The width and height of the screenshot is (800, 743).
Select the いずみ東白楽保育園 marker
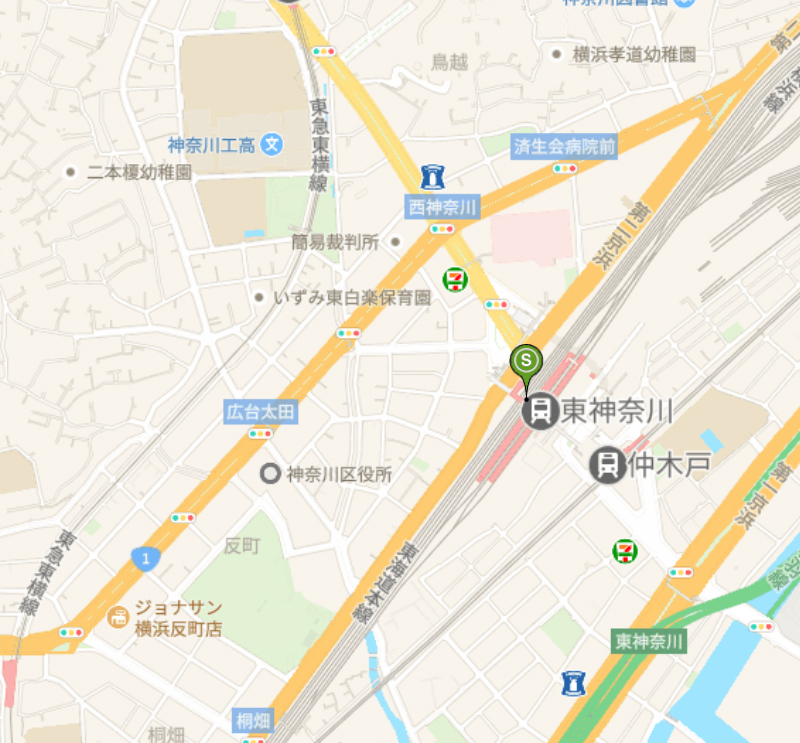(259, 297)
